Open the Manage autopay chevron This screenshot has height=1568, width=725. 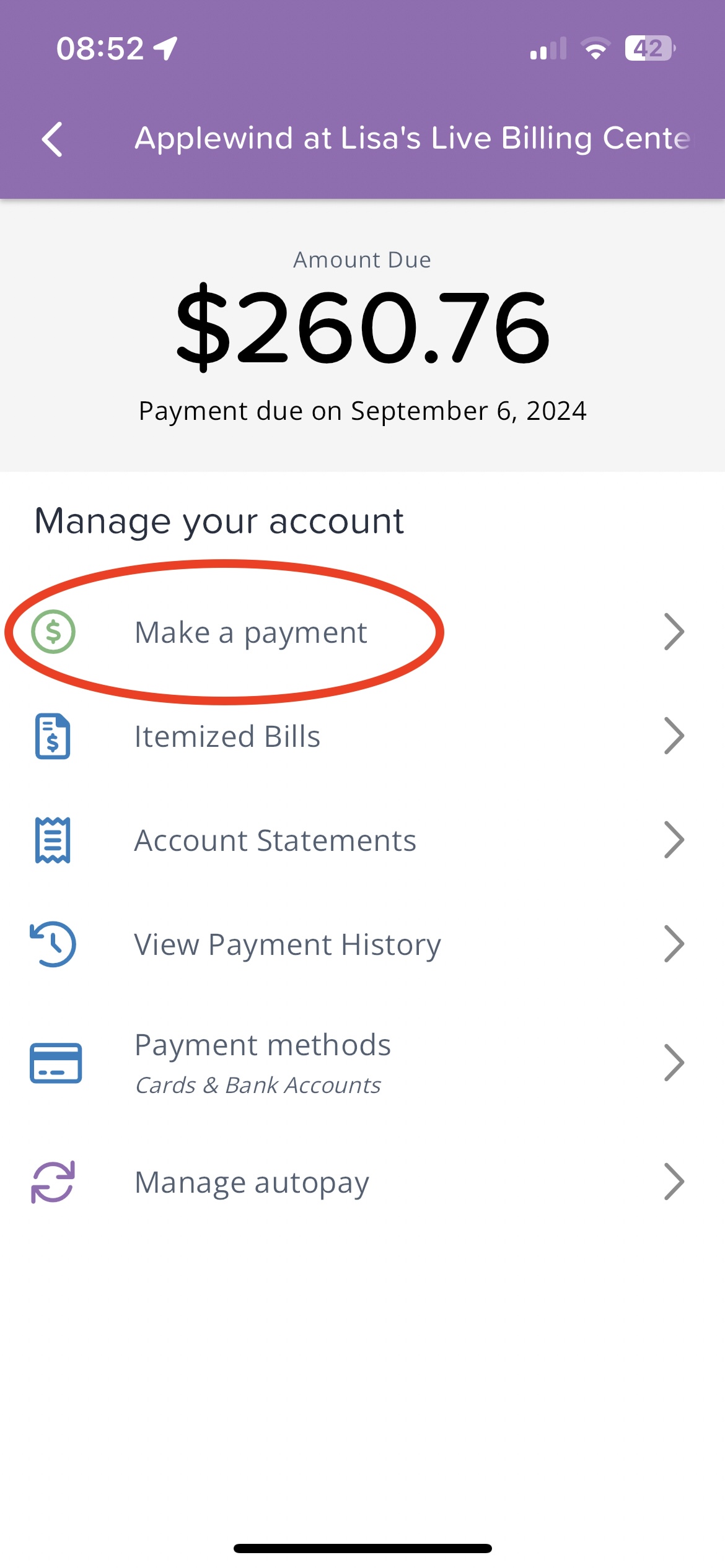[673, 1181]
